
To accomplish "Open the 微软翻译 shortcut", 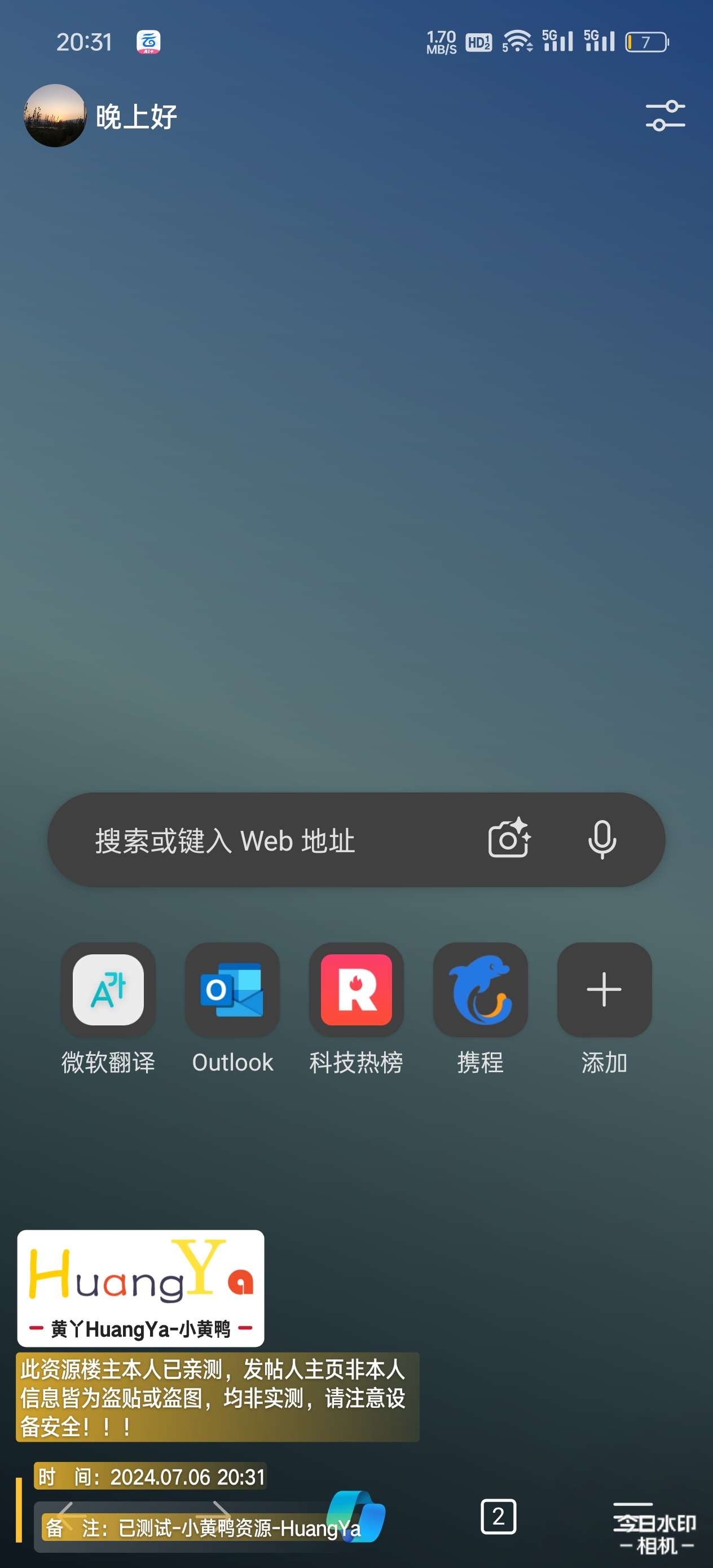I will 108,990.
